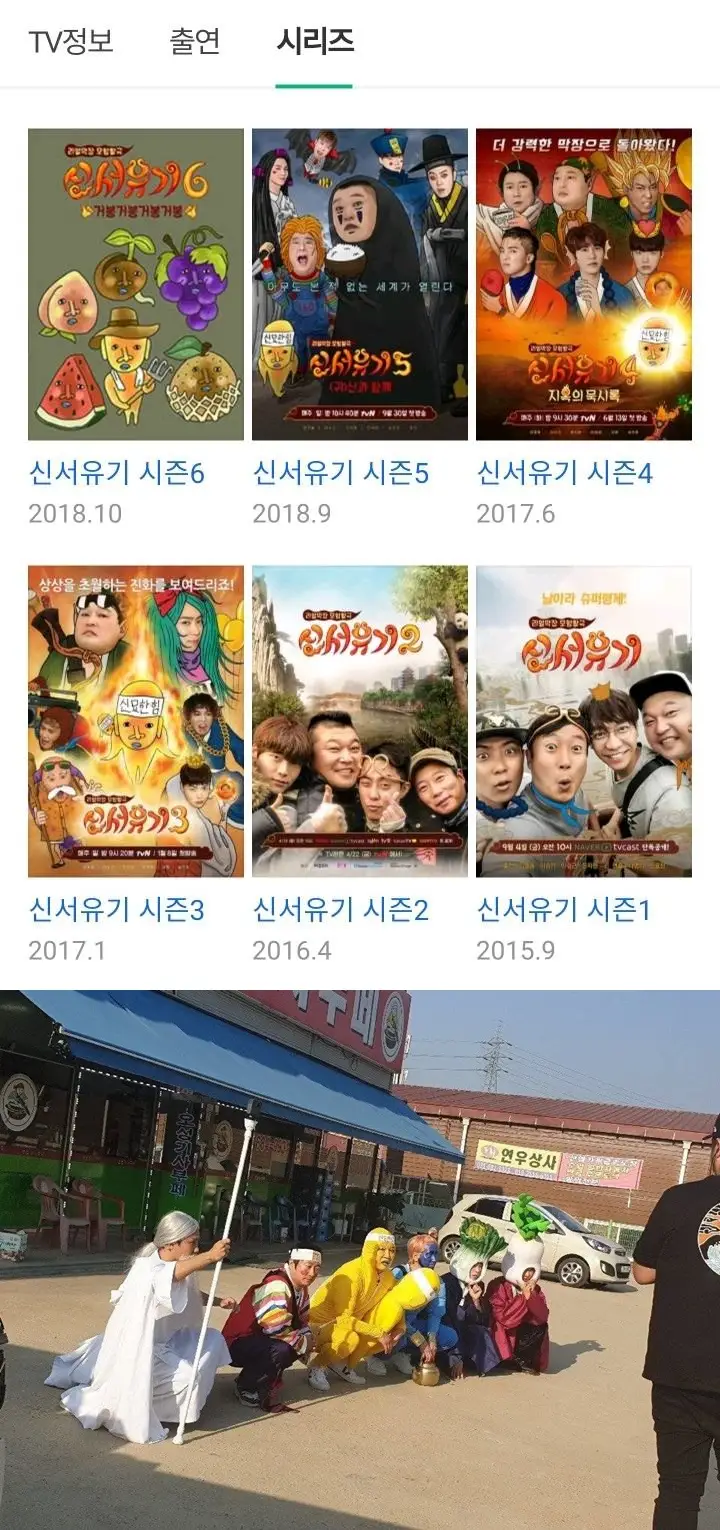Click the 신서유기 시즌5 poster
720x1530 pixels.
pos(359,285)
